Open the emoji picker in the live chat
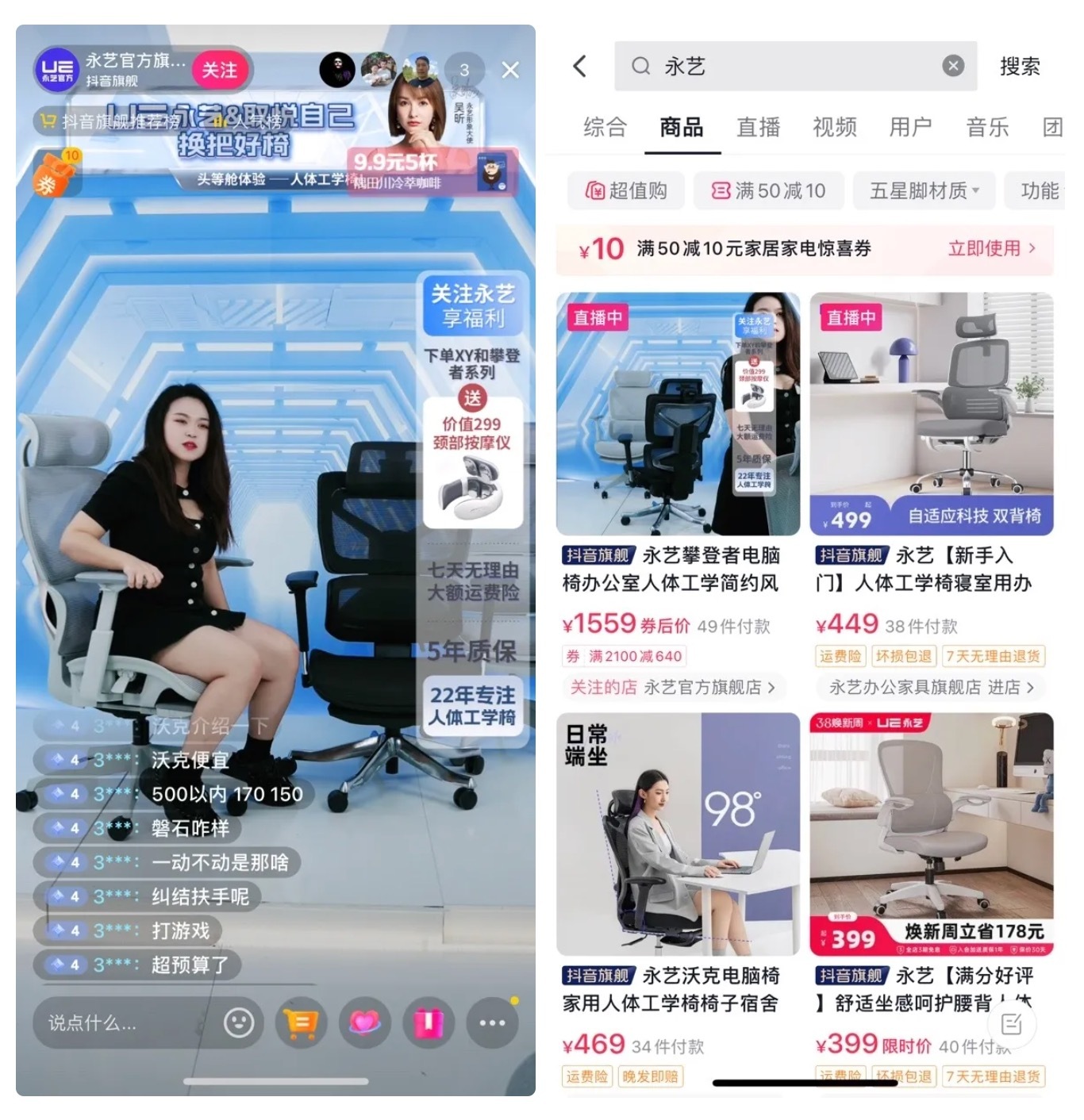This screenshot has height=1120, width=1084. pos(239,1022)
